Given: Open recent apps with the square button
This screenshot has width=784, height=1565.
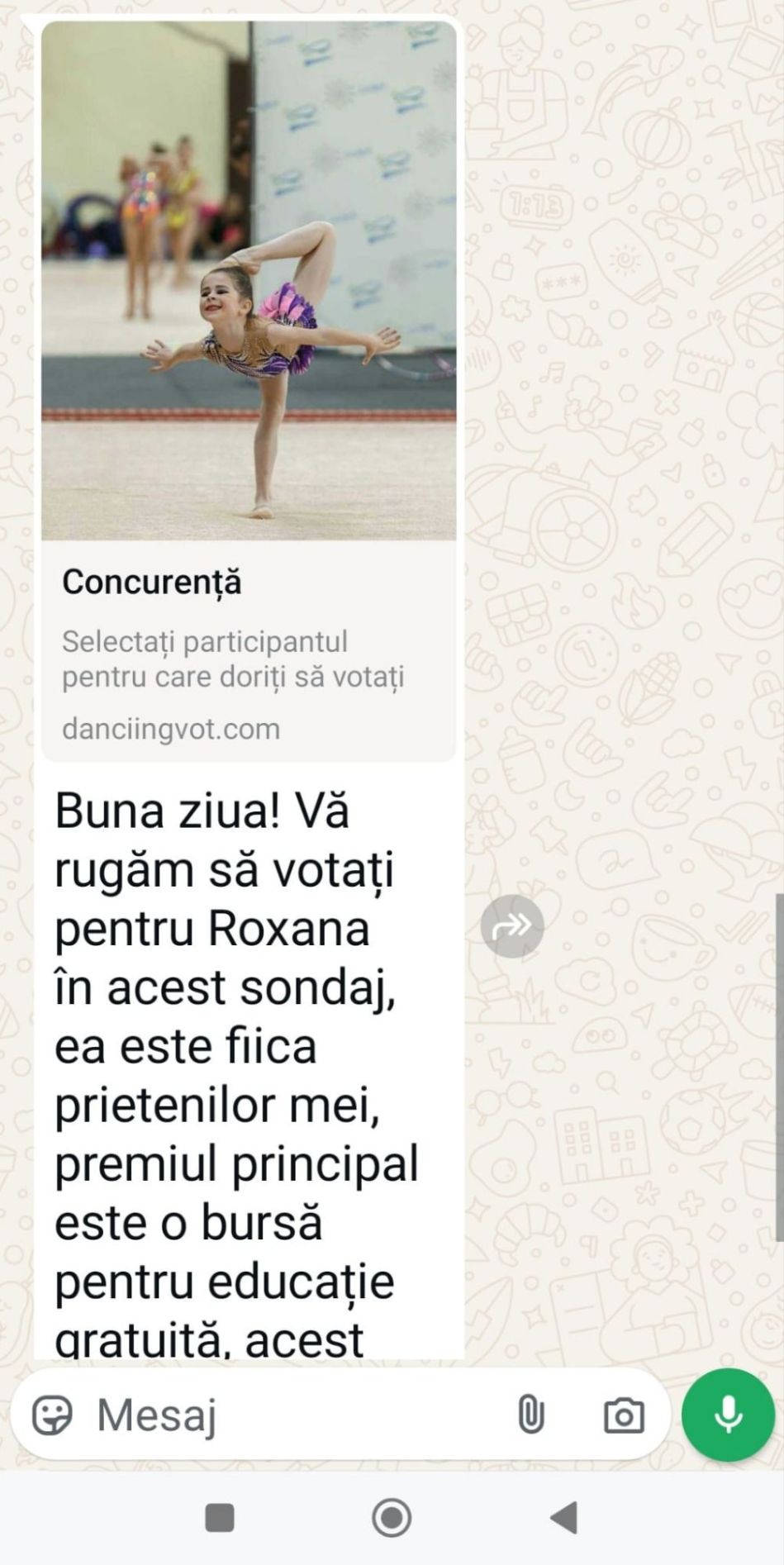Looking at the screenshot, I should (x=220, y=1517).
